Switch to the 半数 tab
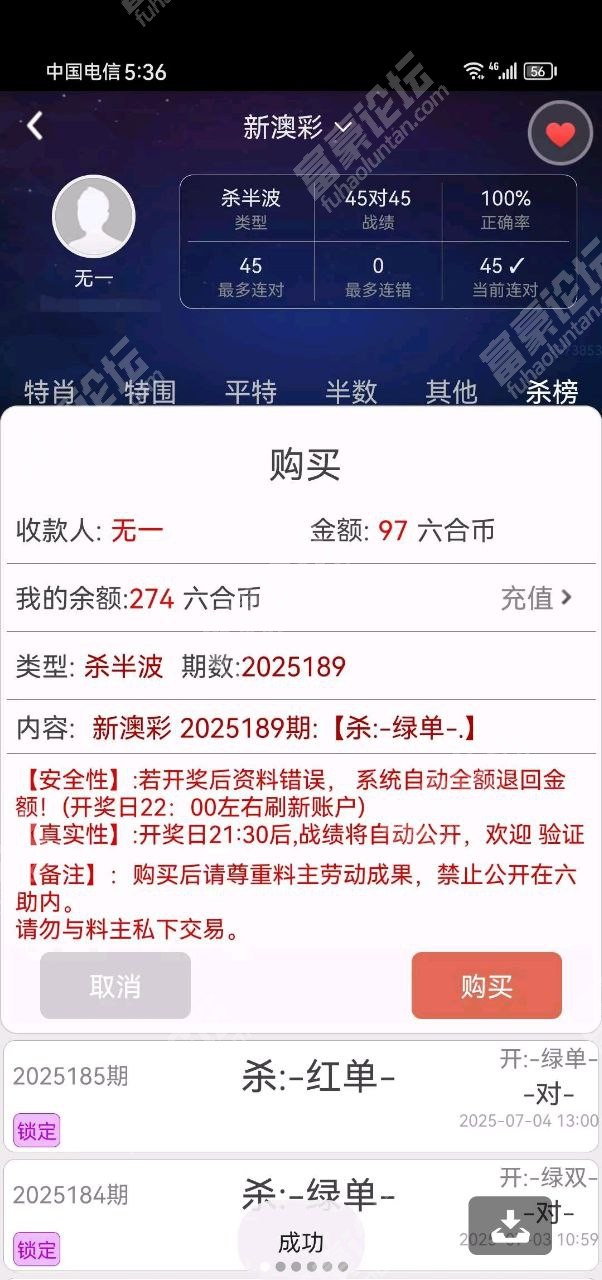 (x=351, y=391)
